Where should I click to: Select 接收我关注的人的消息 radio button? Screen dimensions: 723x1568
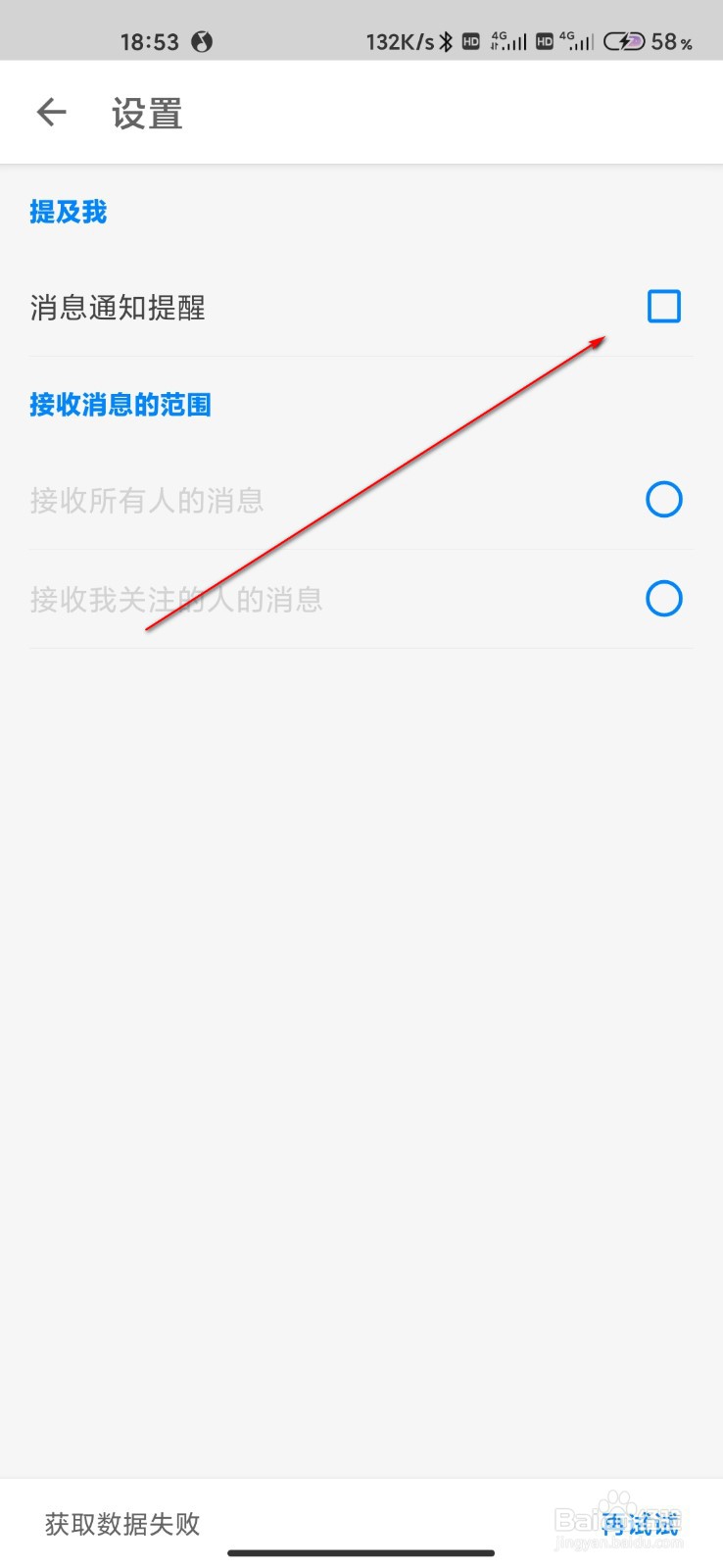pyautogui.click(x=664, y=598)
